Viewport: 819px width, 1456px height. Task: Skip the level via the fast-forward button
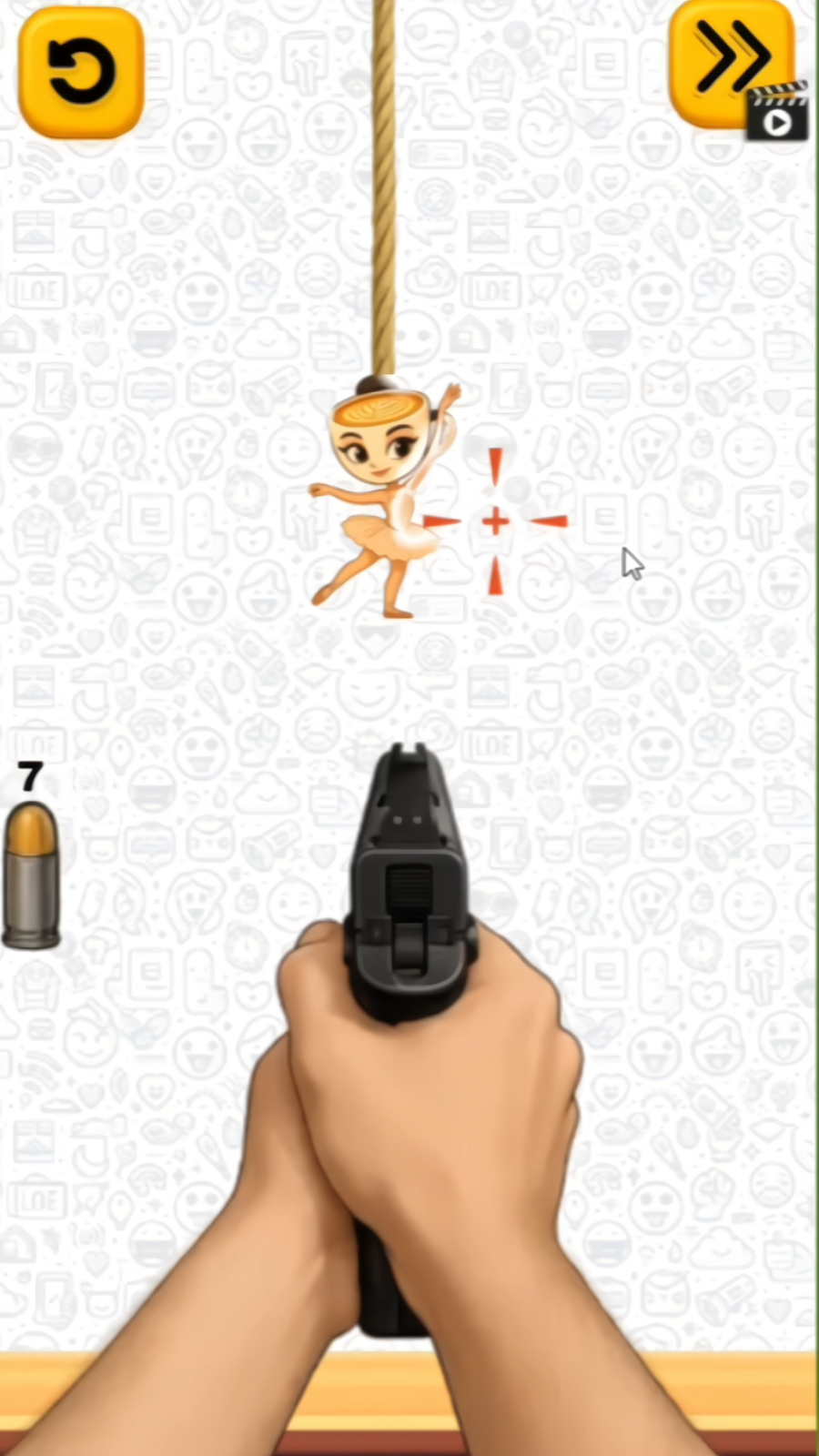click(732, 64)
